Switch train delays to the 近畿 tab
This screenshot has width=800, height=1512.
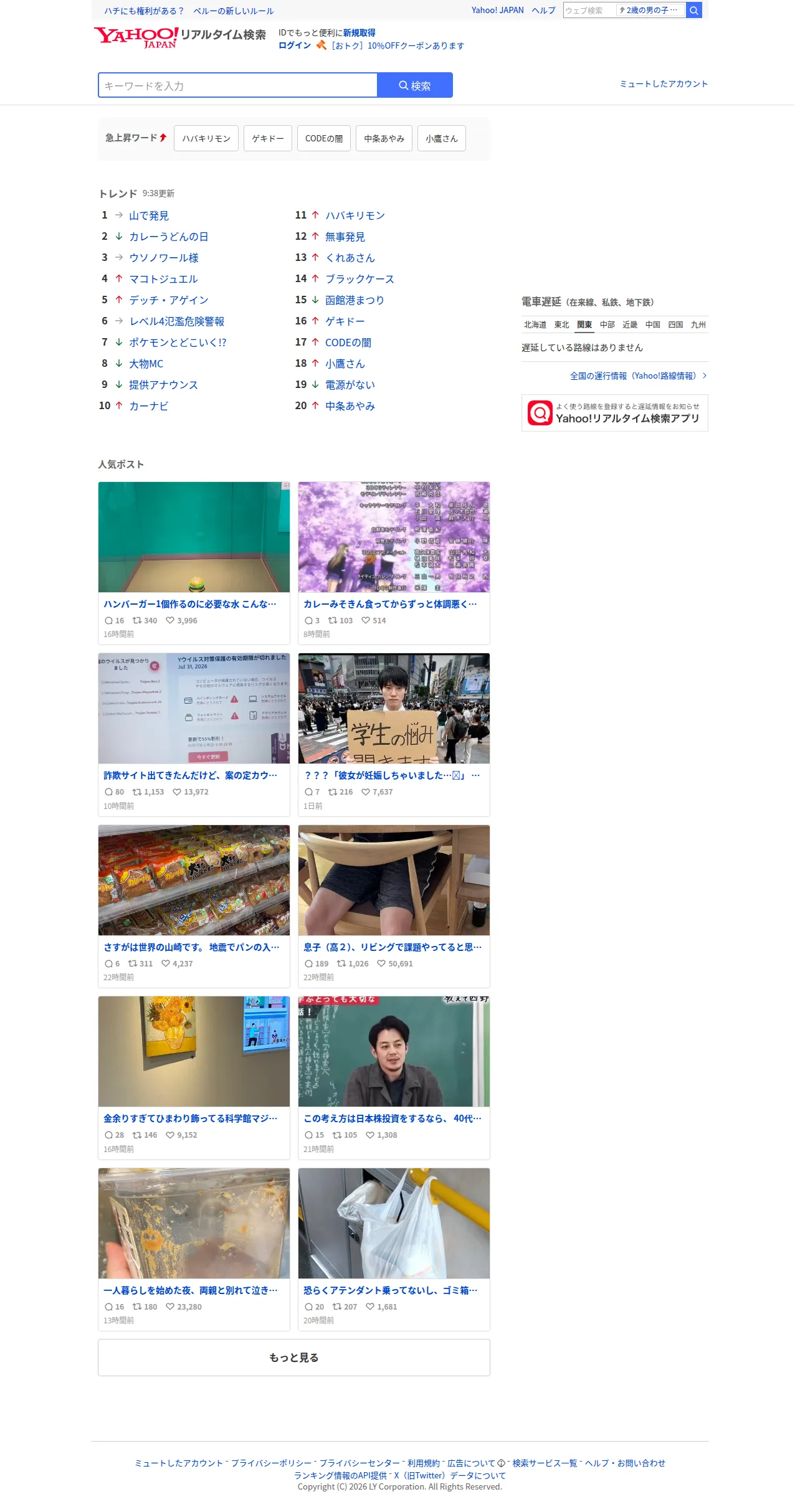(x=630, y=324)
